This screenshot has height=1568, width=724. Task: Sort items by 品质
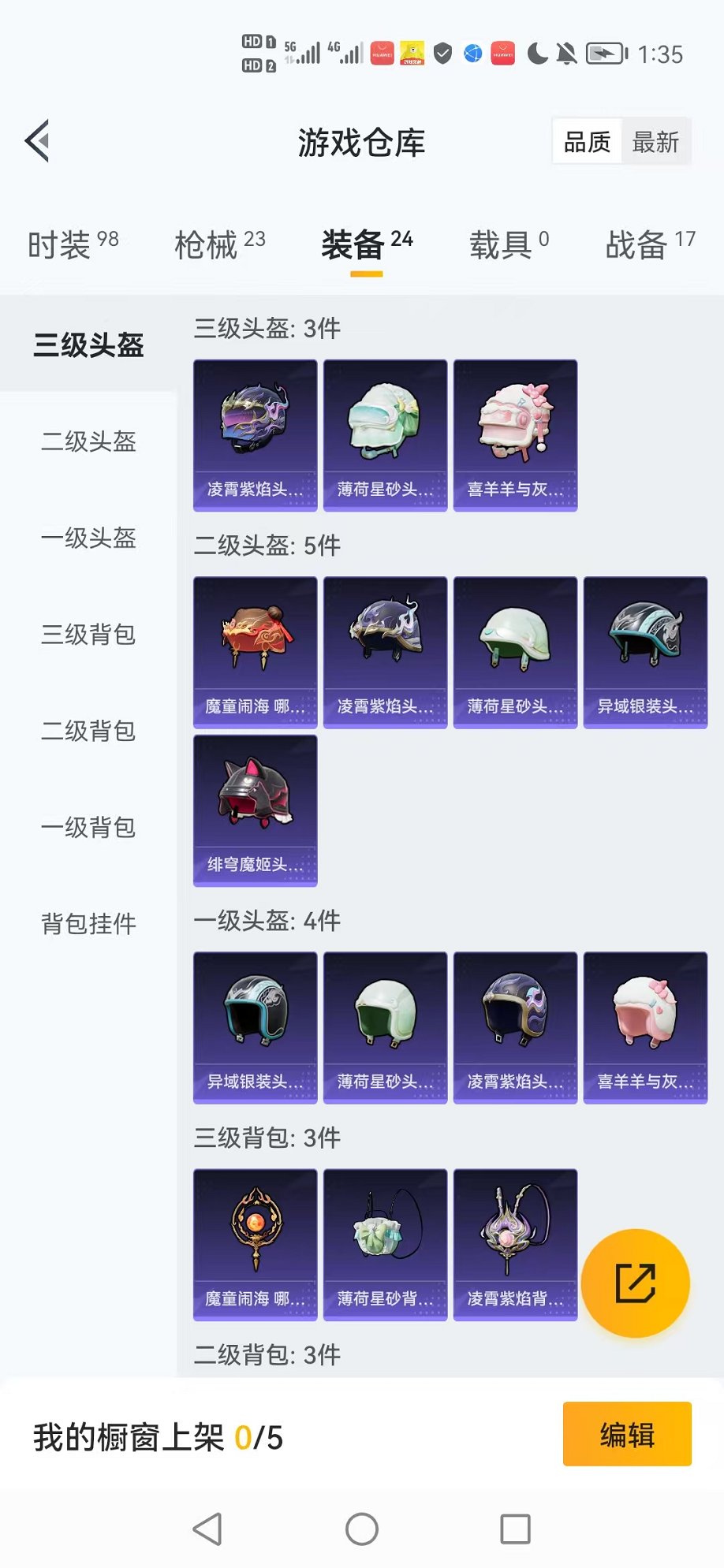[x=588, y=142]
